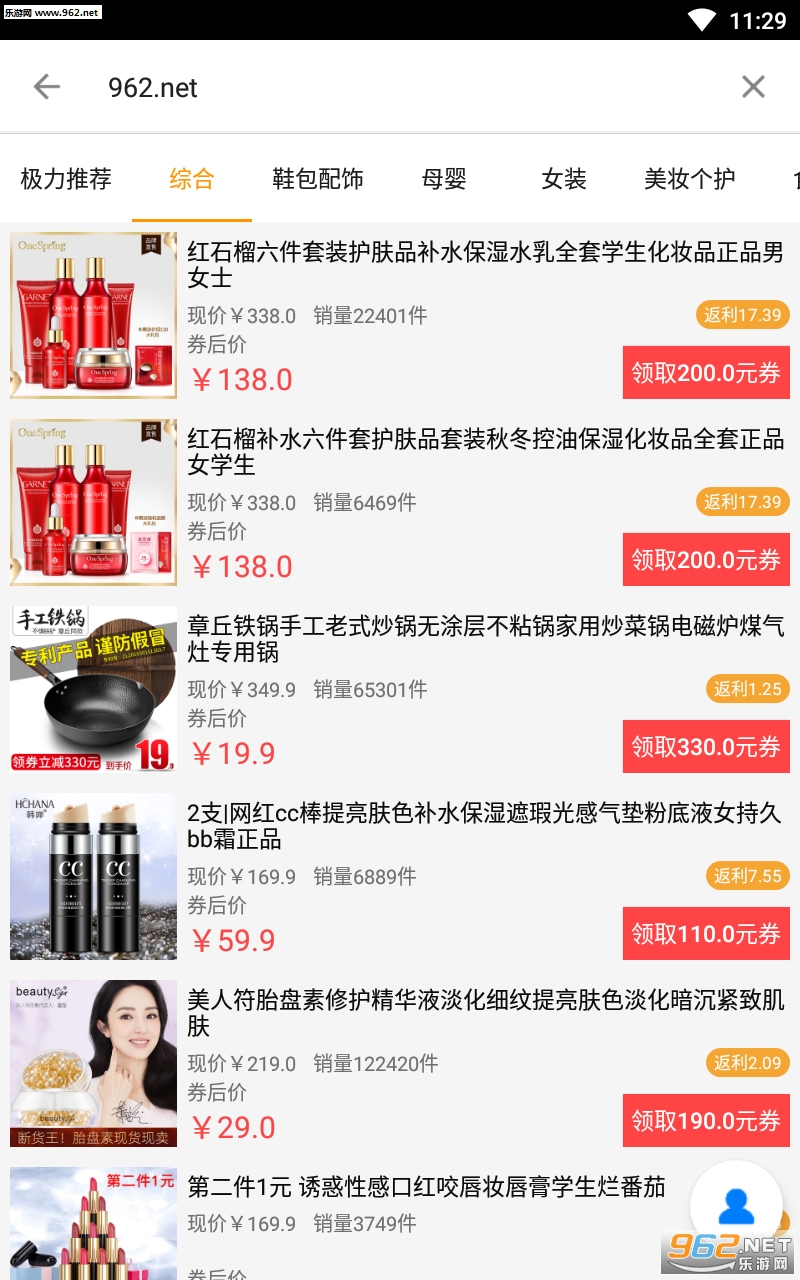This screenshot has height=1280, width=800.
Task: View the 美人符胎盘素修护精华液 item
Action: tap(485, 1012)
